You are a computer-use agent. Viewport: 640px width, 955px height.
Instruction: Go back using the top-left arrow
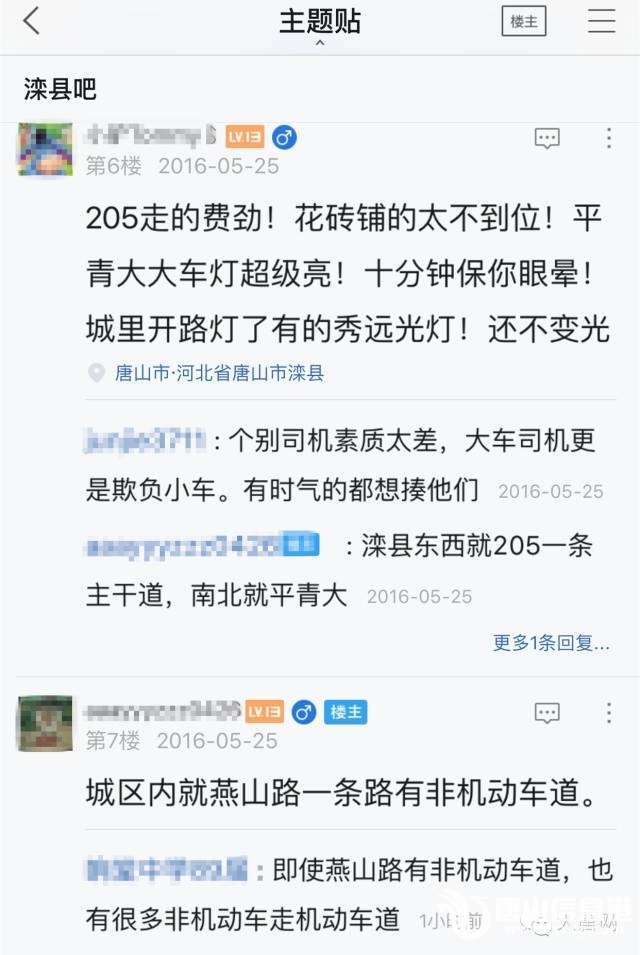32,21
